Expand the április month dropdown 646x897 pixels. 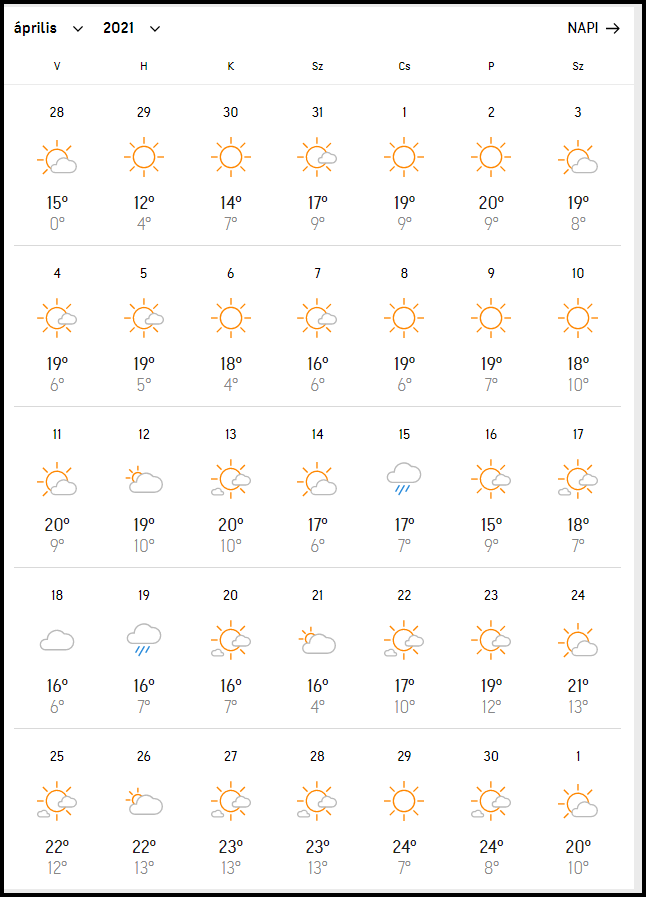[49, 28]
